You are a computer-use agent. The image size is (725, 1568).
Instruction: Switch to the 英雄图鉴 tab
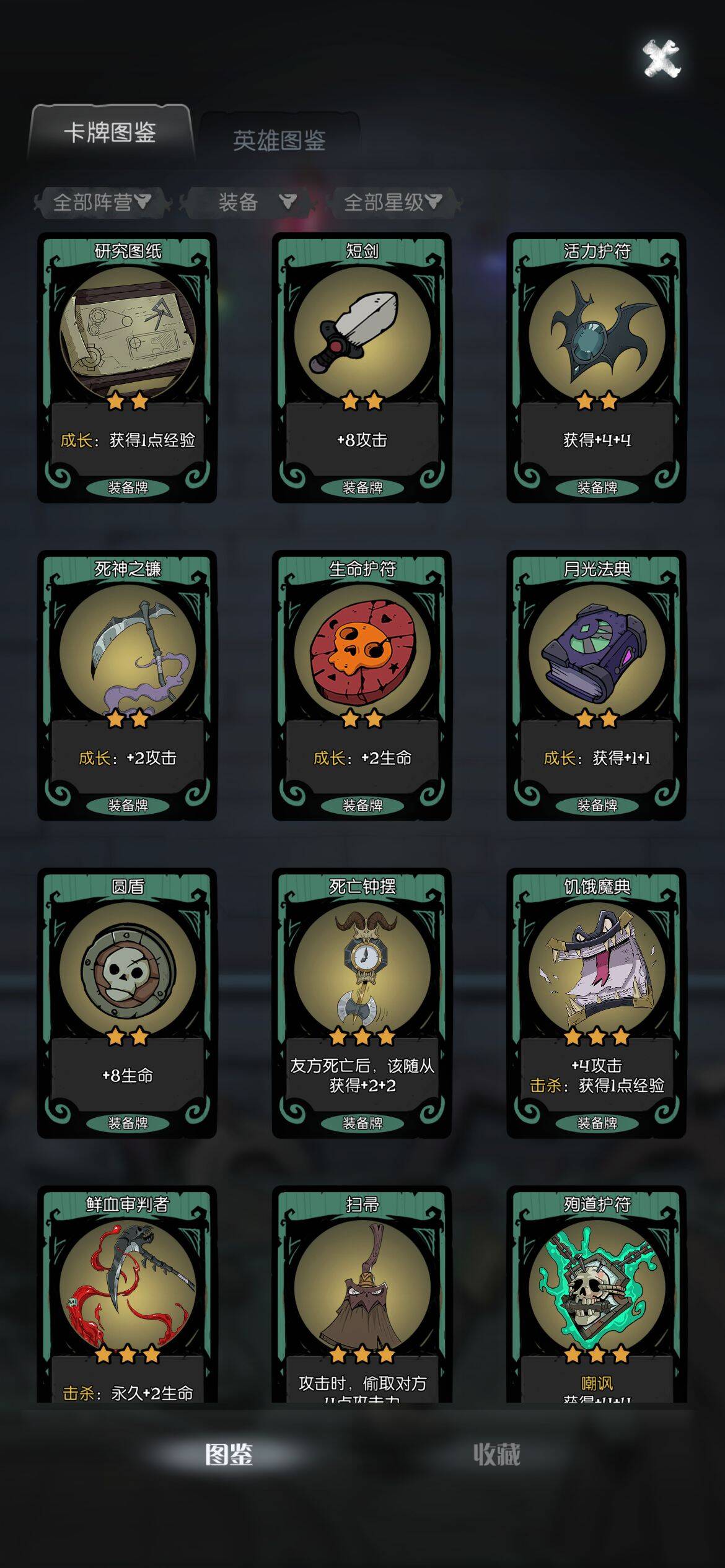click(x=279, y=140)
